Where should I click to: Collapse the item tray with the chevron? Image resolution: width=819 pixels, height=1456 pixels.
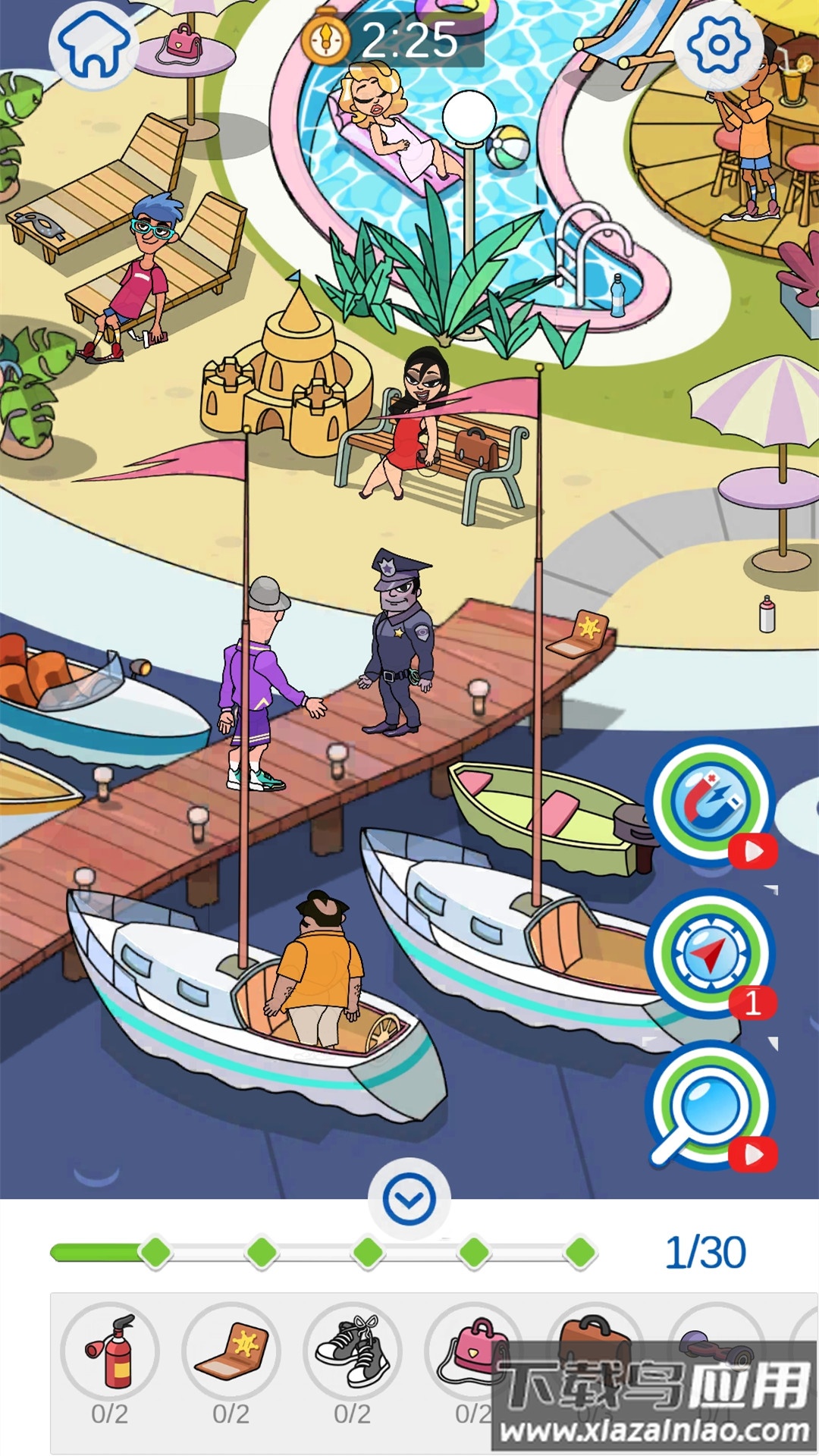click(409, 1199)
